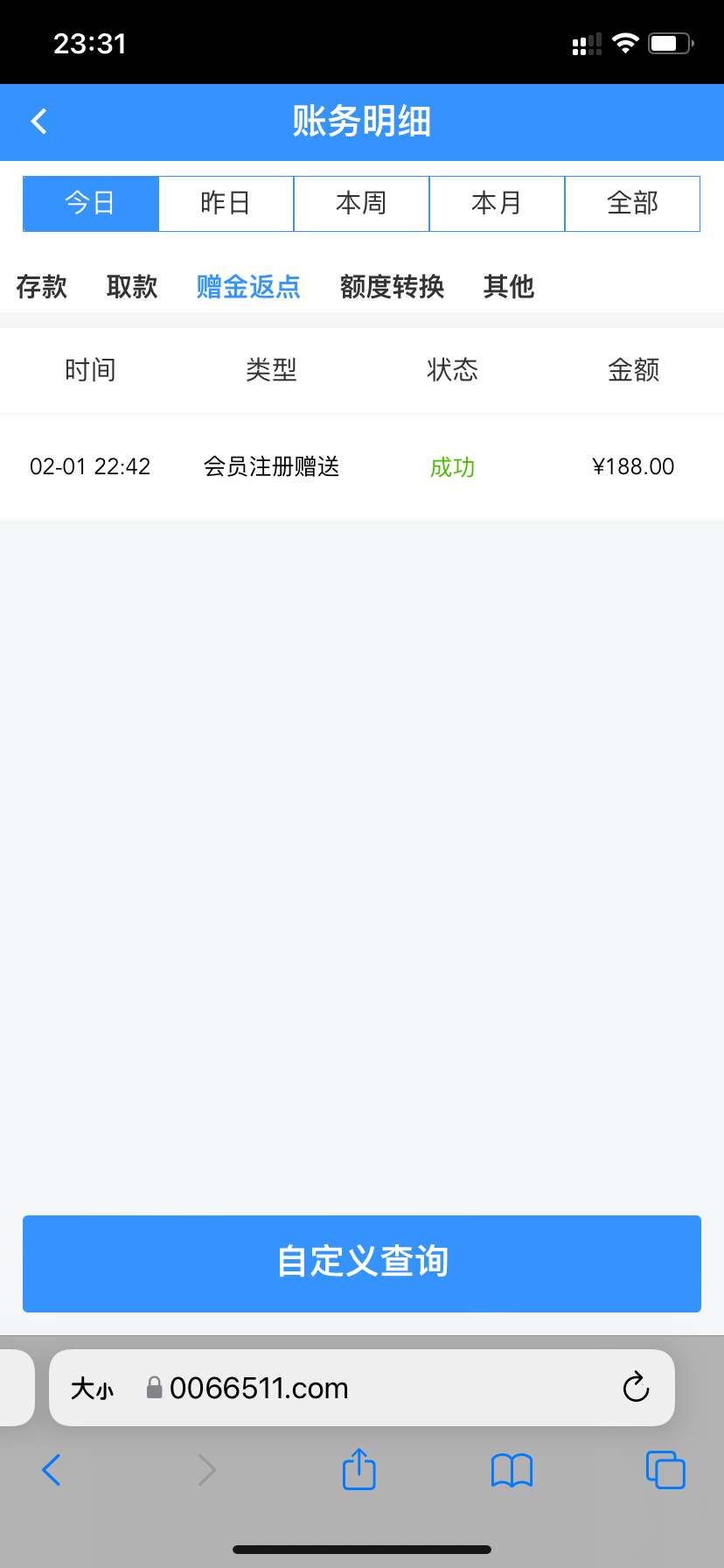This screenshot has height=1568, width=724.
Task: Open the 其他 category
Action: pyautogui.click(x=508, y=287)
